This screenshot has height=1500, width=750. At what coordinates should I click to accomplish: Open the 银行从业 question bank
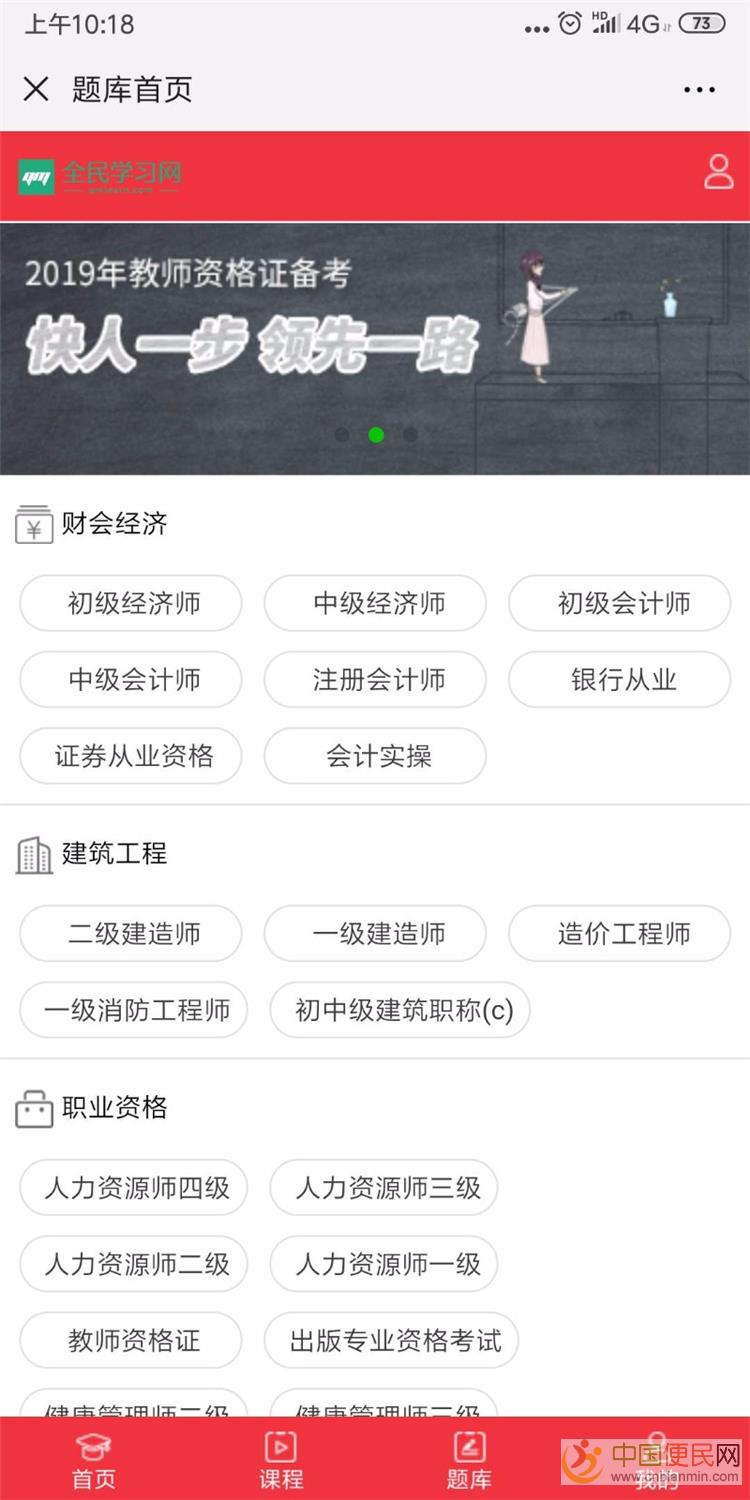(620, 680)
